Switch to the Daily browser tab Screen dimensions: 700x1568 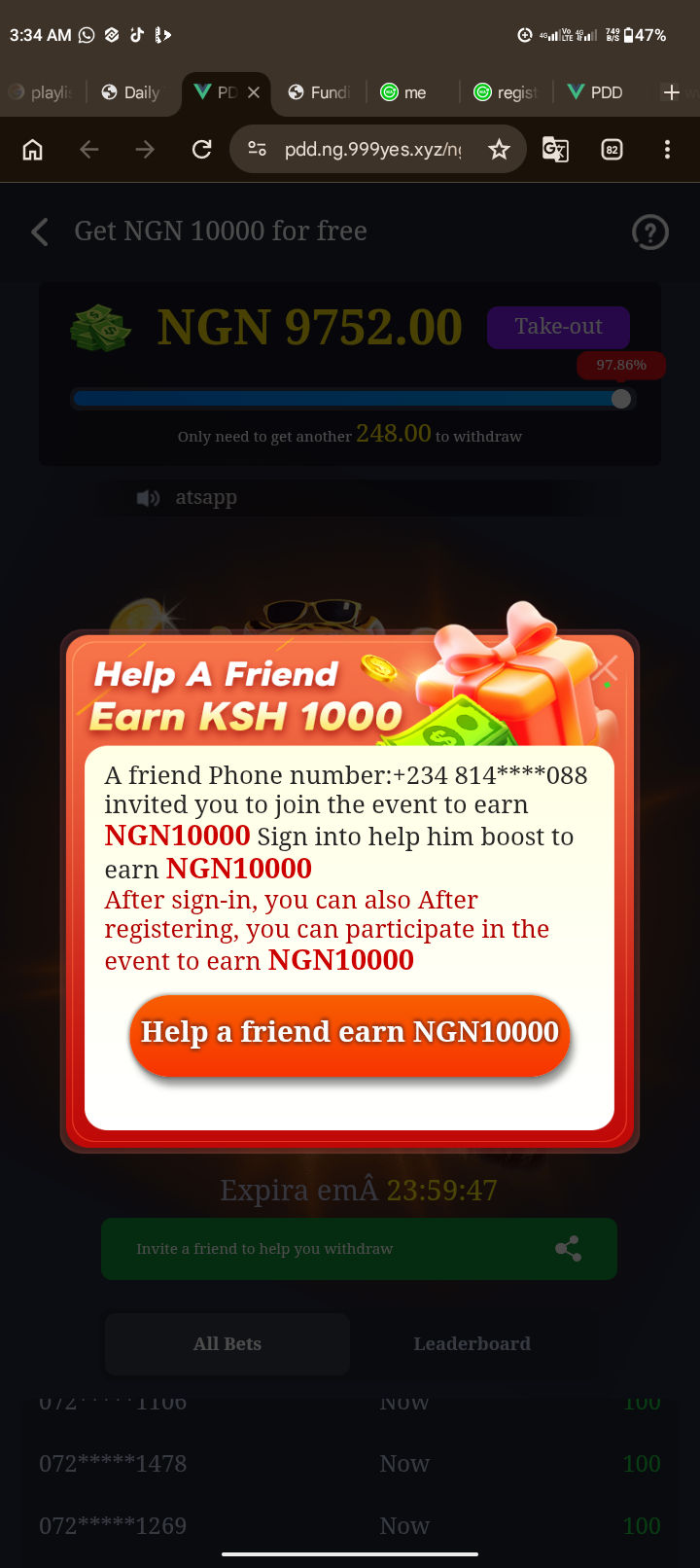(x=131, y=92)
